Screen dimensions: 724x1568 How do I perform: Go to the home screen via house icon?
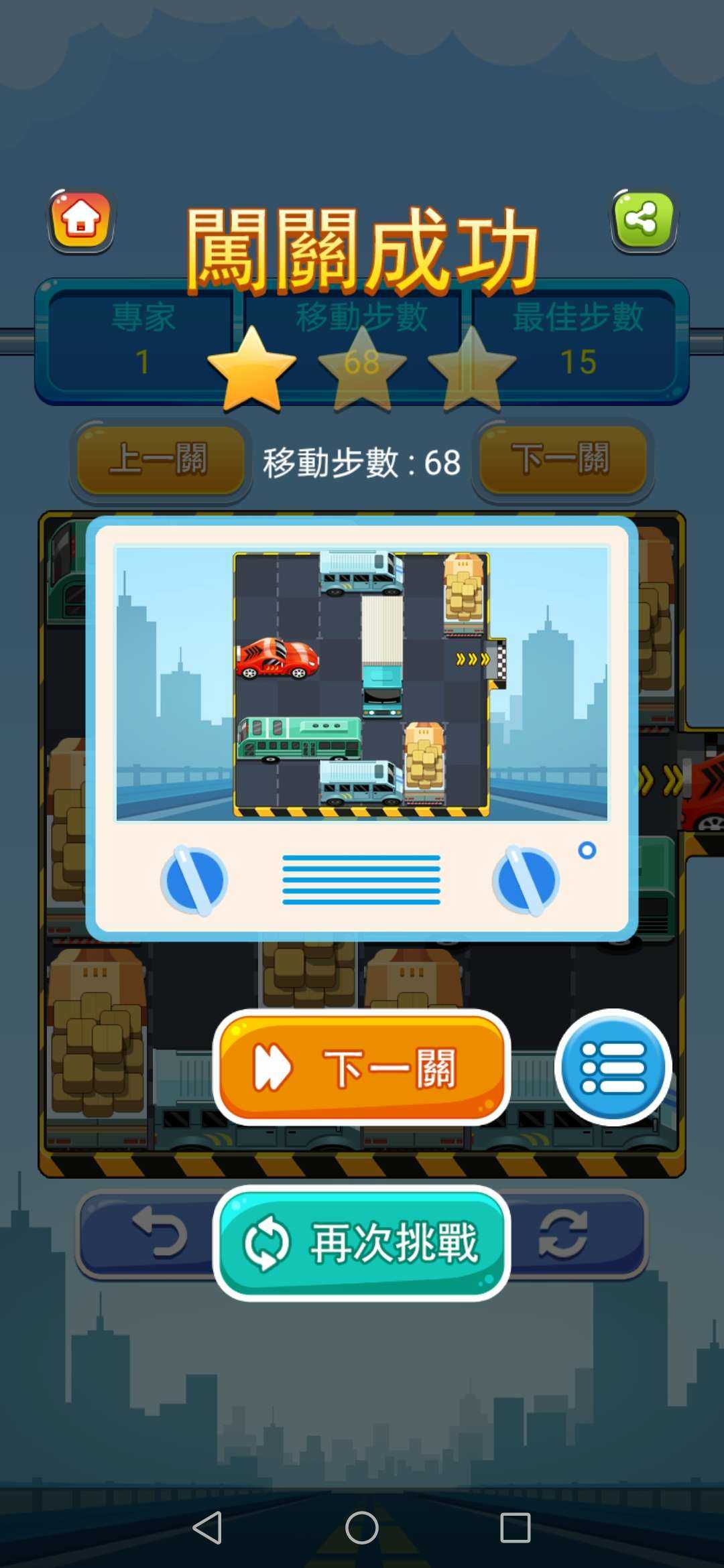pyautogui.click(x=81, y=220)
